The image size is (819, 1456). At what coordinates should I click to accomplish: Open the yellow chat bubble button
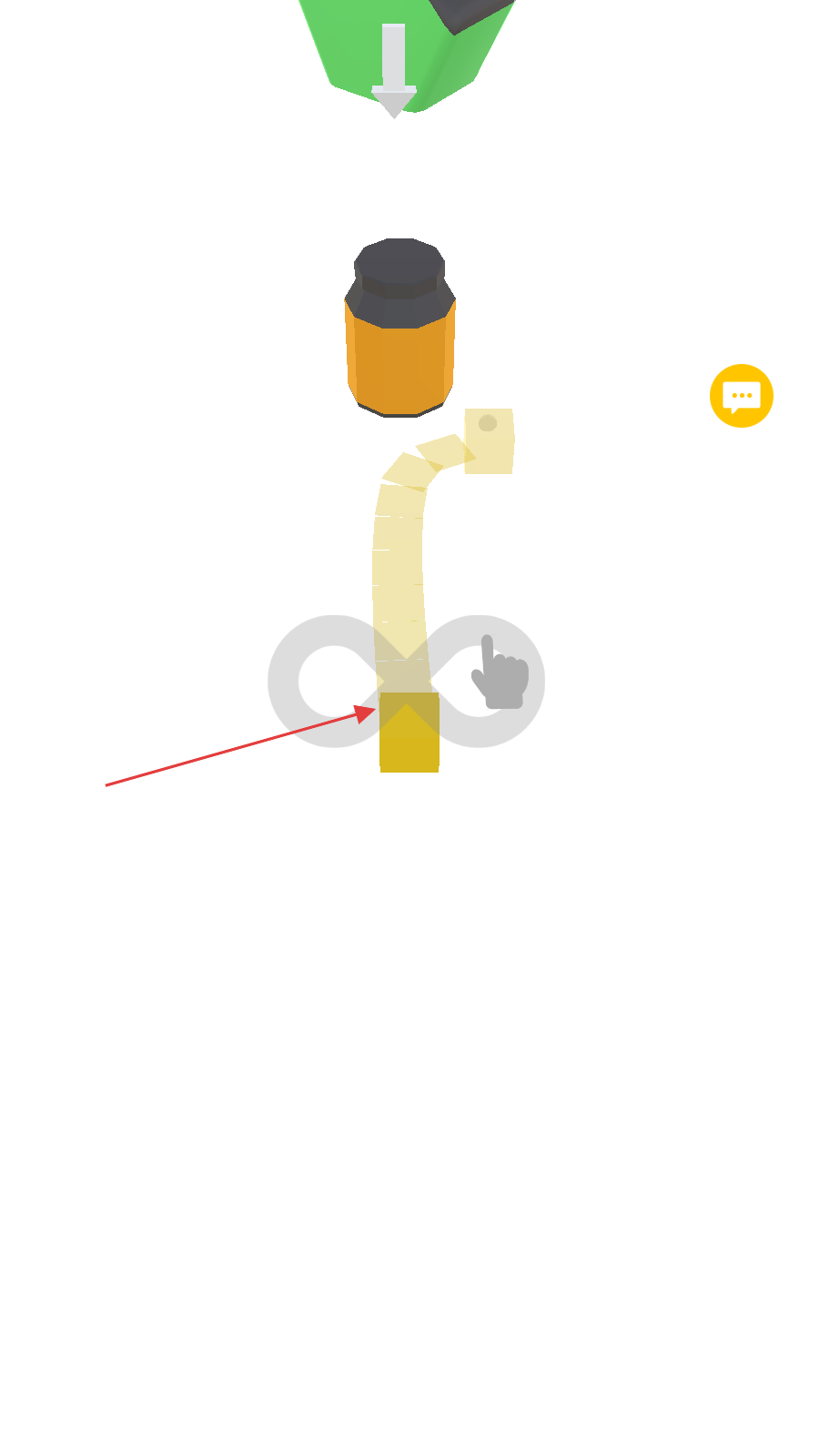tap(741, 396)
